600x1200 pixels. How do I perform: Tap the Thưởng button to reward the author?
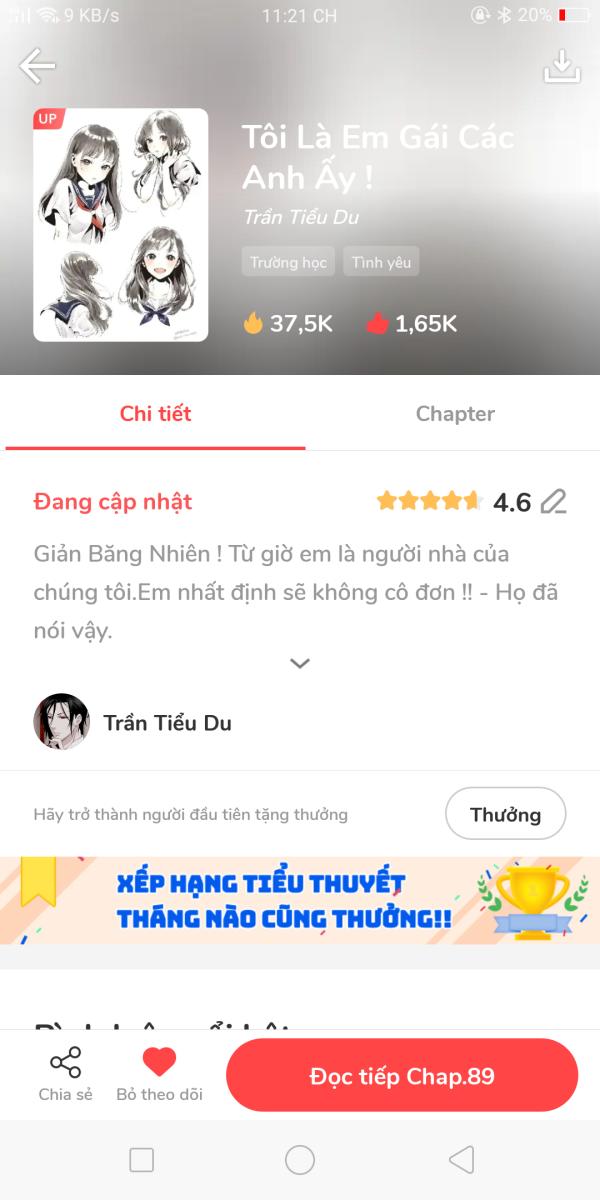coord(505,814)
